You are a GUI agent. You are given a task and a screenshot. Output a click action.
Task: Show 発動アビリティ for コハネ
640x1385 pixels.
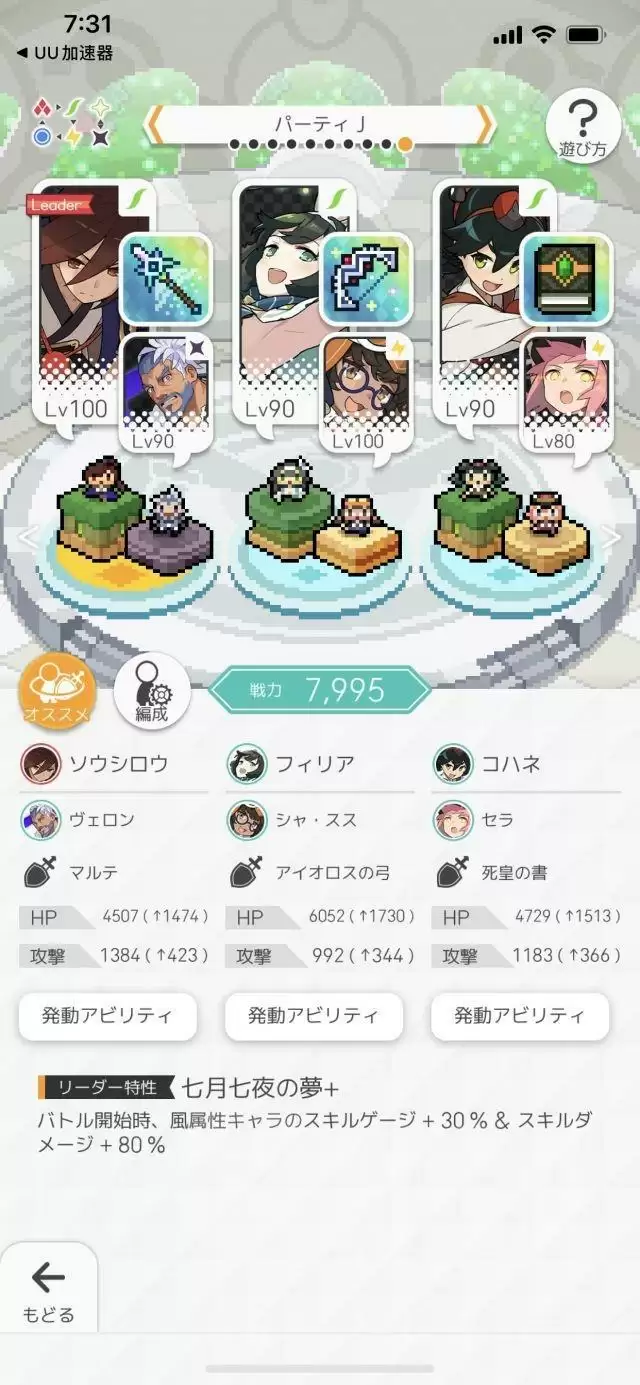click(x=520, y=1016)
